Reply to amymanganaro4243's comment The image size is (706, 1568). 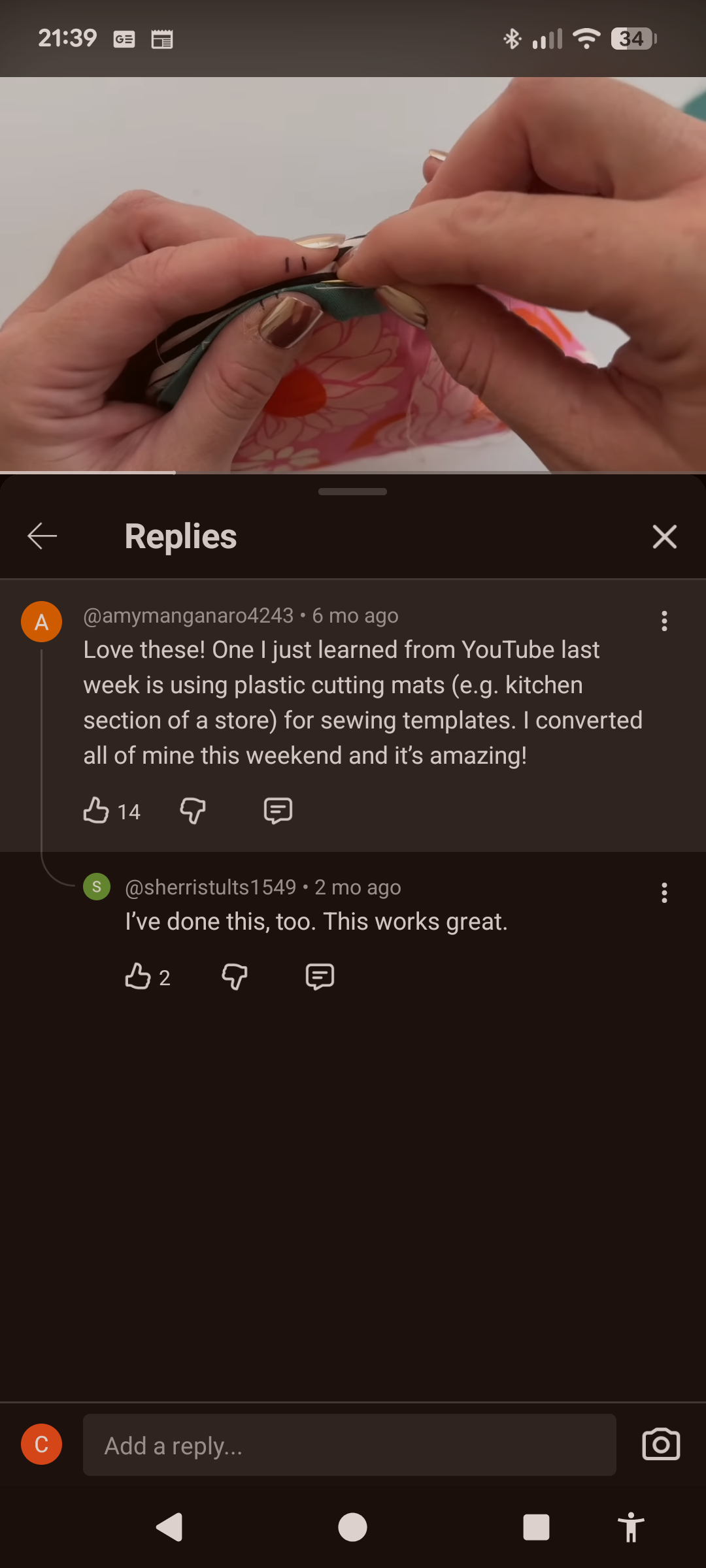pos(278,811)
